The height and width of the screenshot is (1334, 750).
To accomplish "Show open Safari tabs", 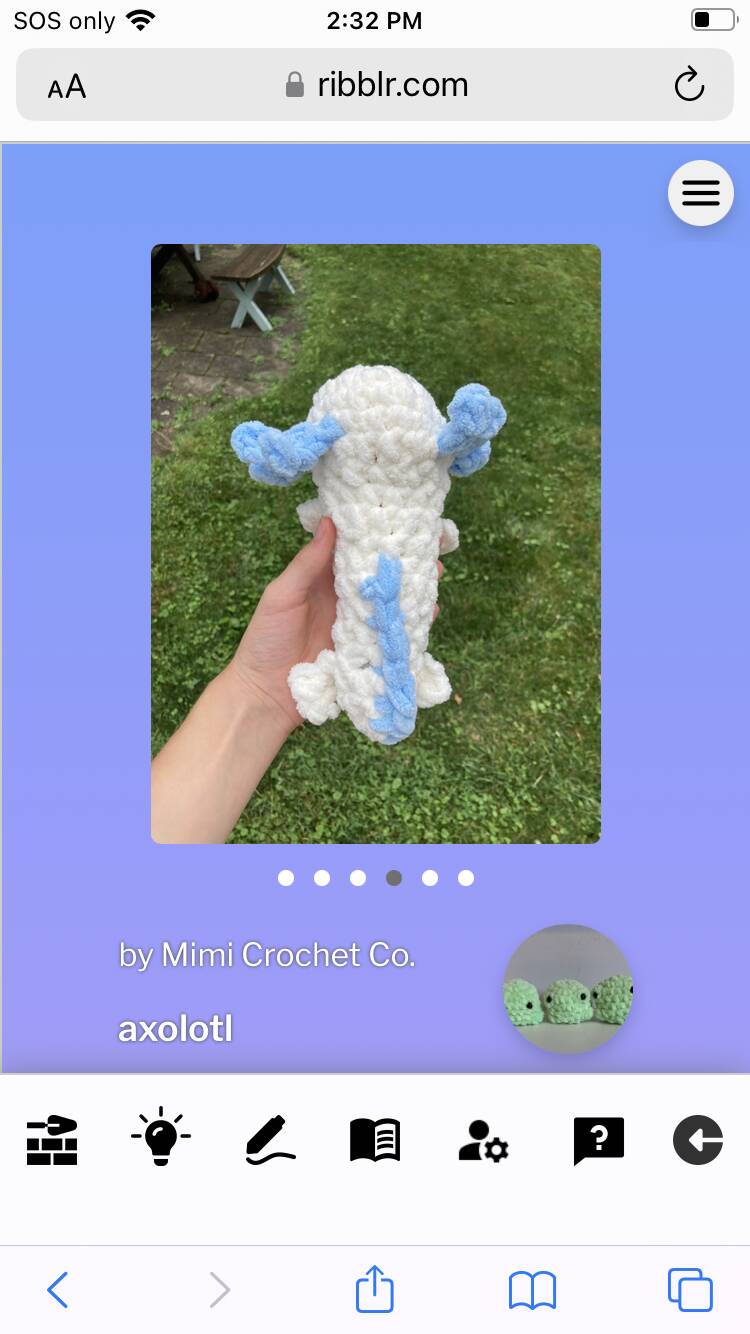I will click(690, 1290).
